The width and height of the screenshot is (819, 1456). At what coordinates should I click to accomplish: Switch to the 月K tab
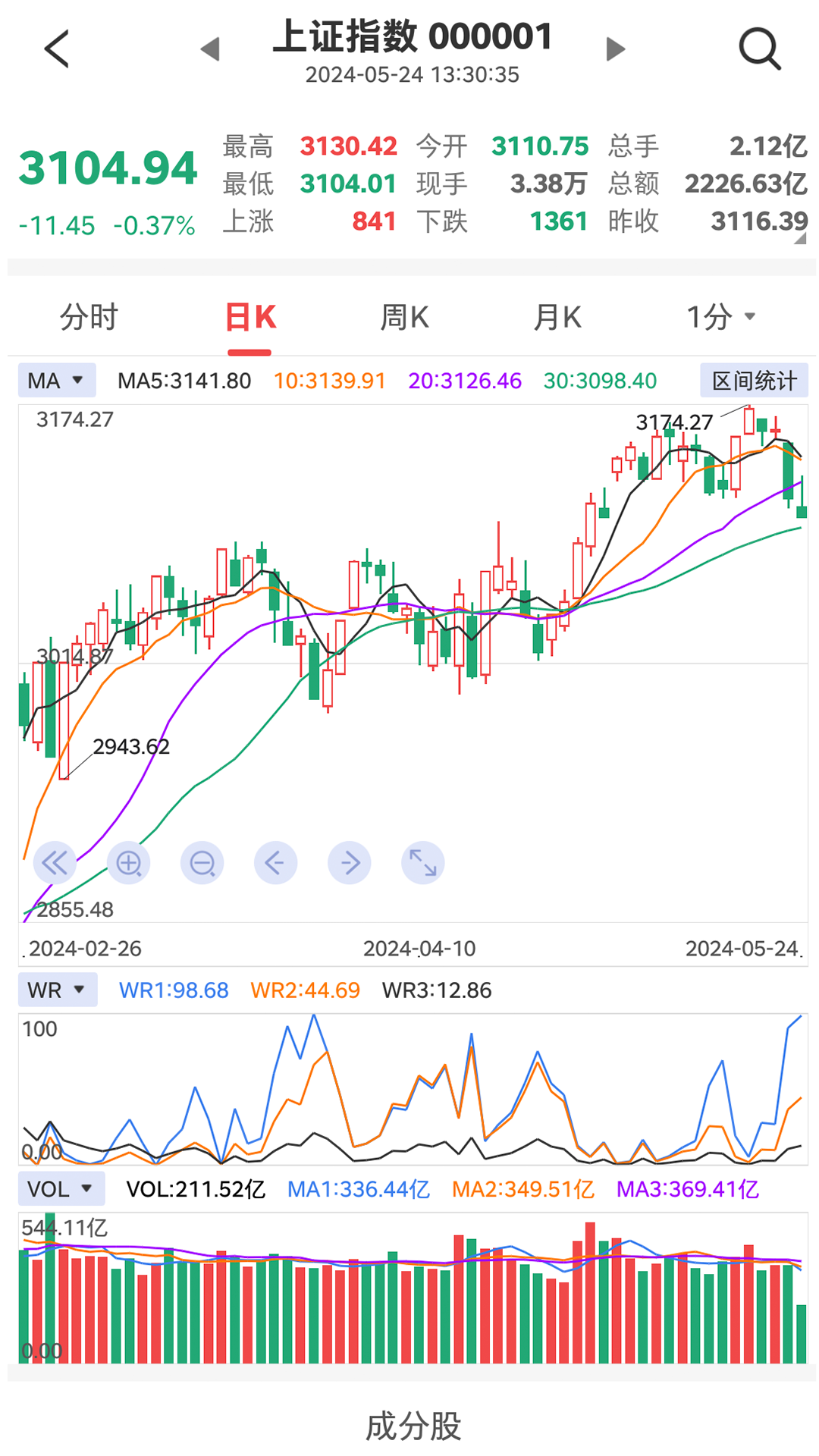557,317
